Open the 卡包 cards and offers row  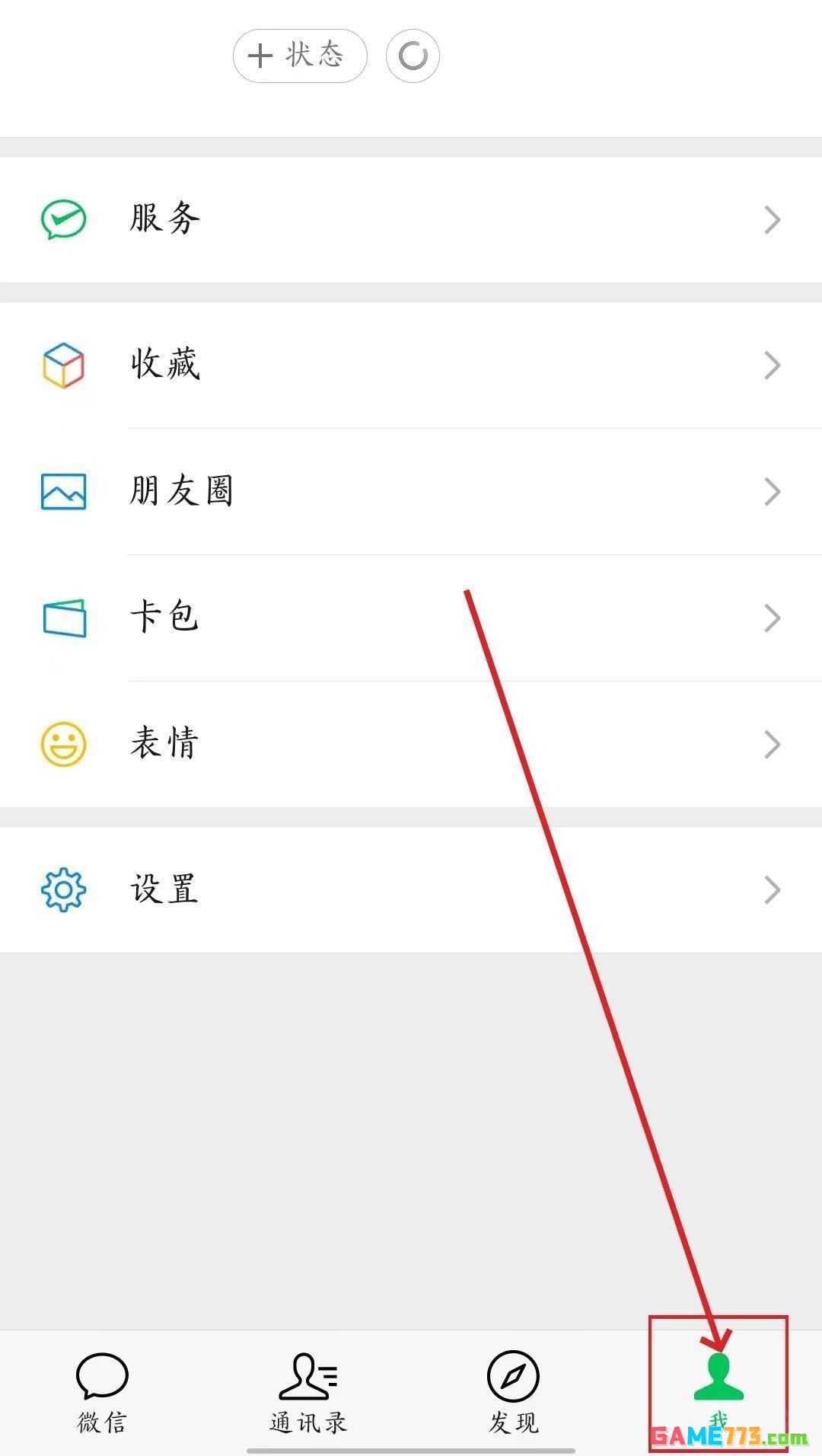click(x=411, y=618)
